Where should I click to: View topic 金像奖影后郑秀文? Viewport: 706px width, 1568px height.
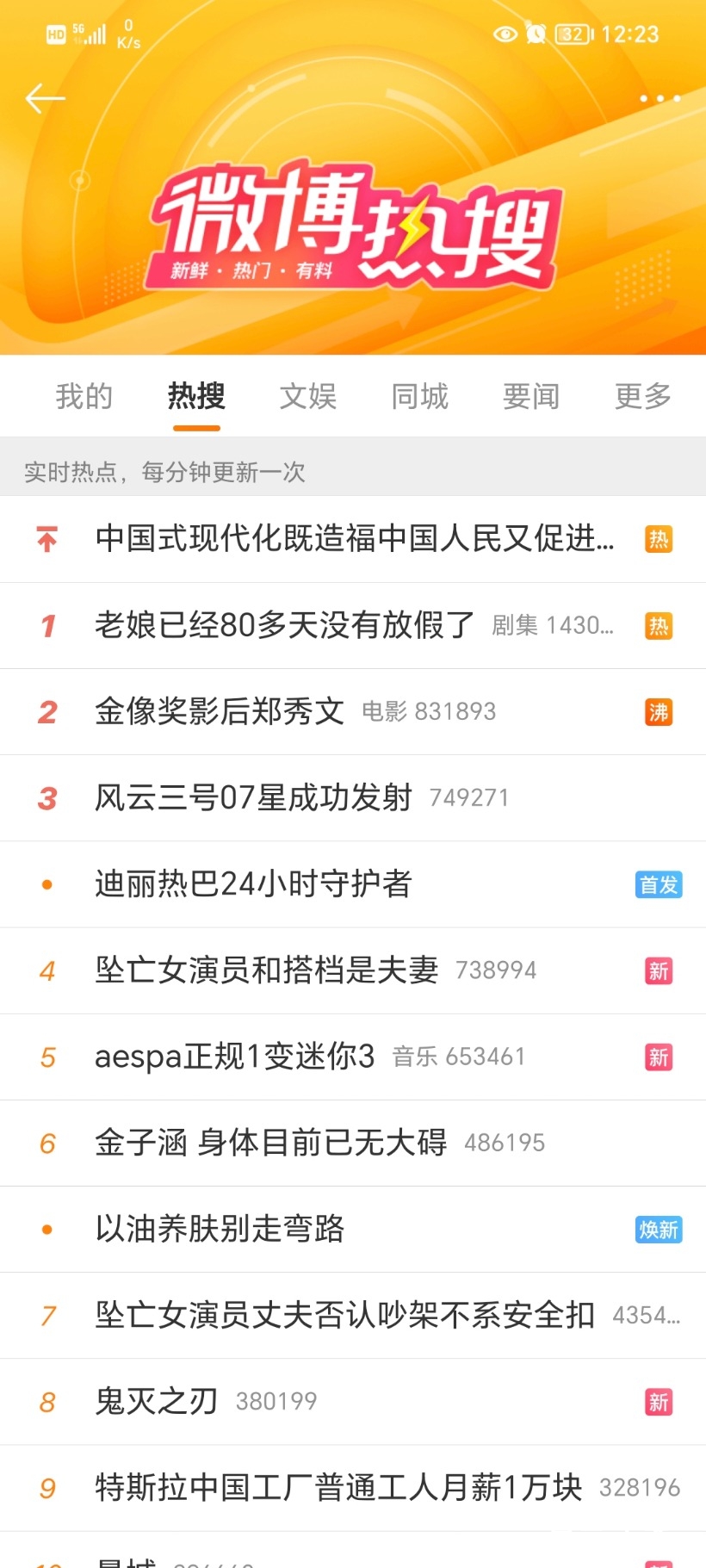pos(220,711)
